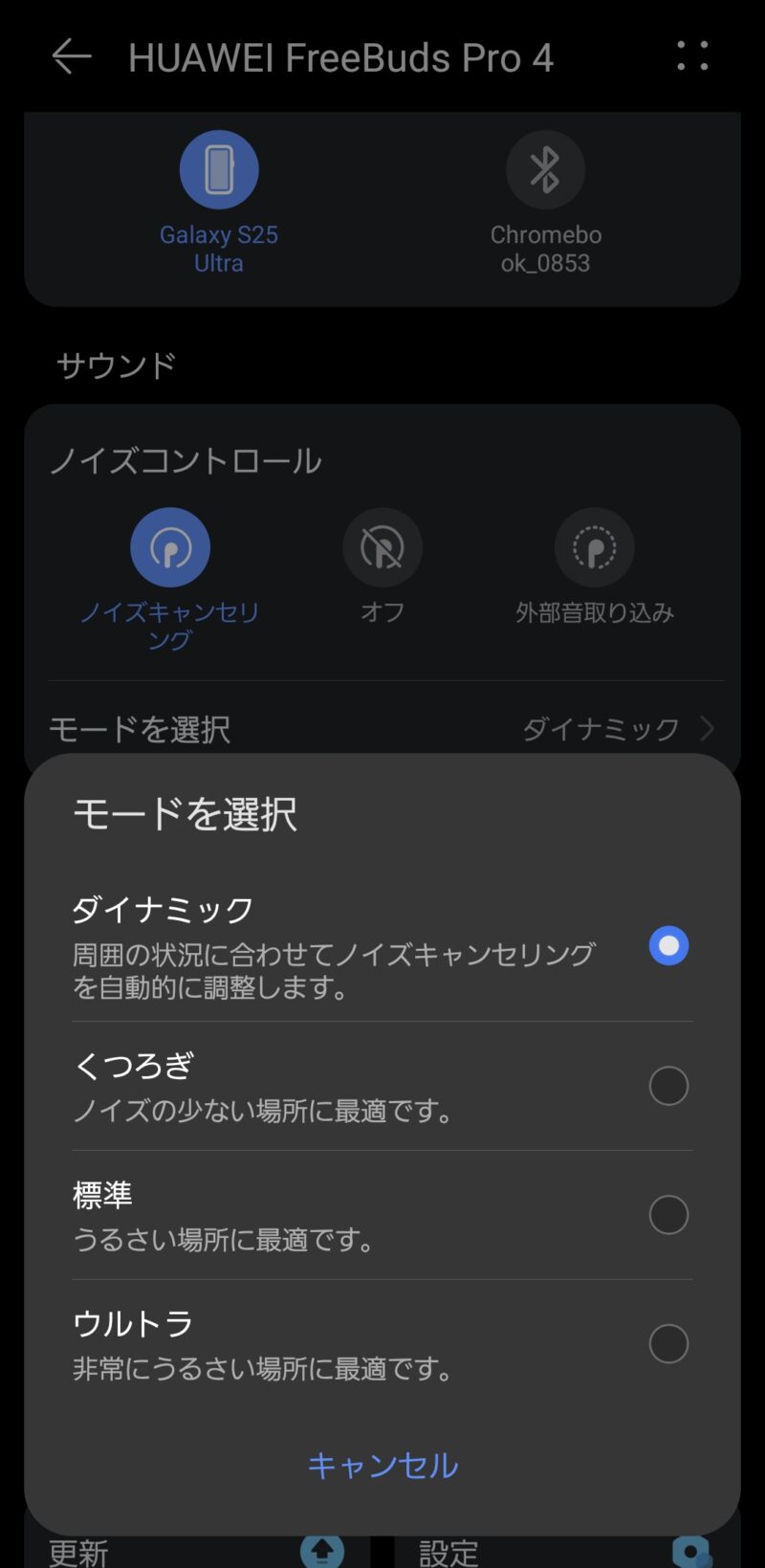Switch to ウルトラ noise cancelling mode
This screenshot has height=1568, width=765.
click(668, 1343)
